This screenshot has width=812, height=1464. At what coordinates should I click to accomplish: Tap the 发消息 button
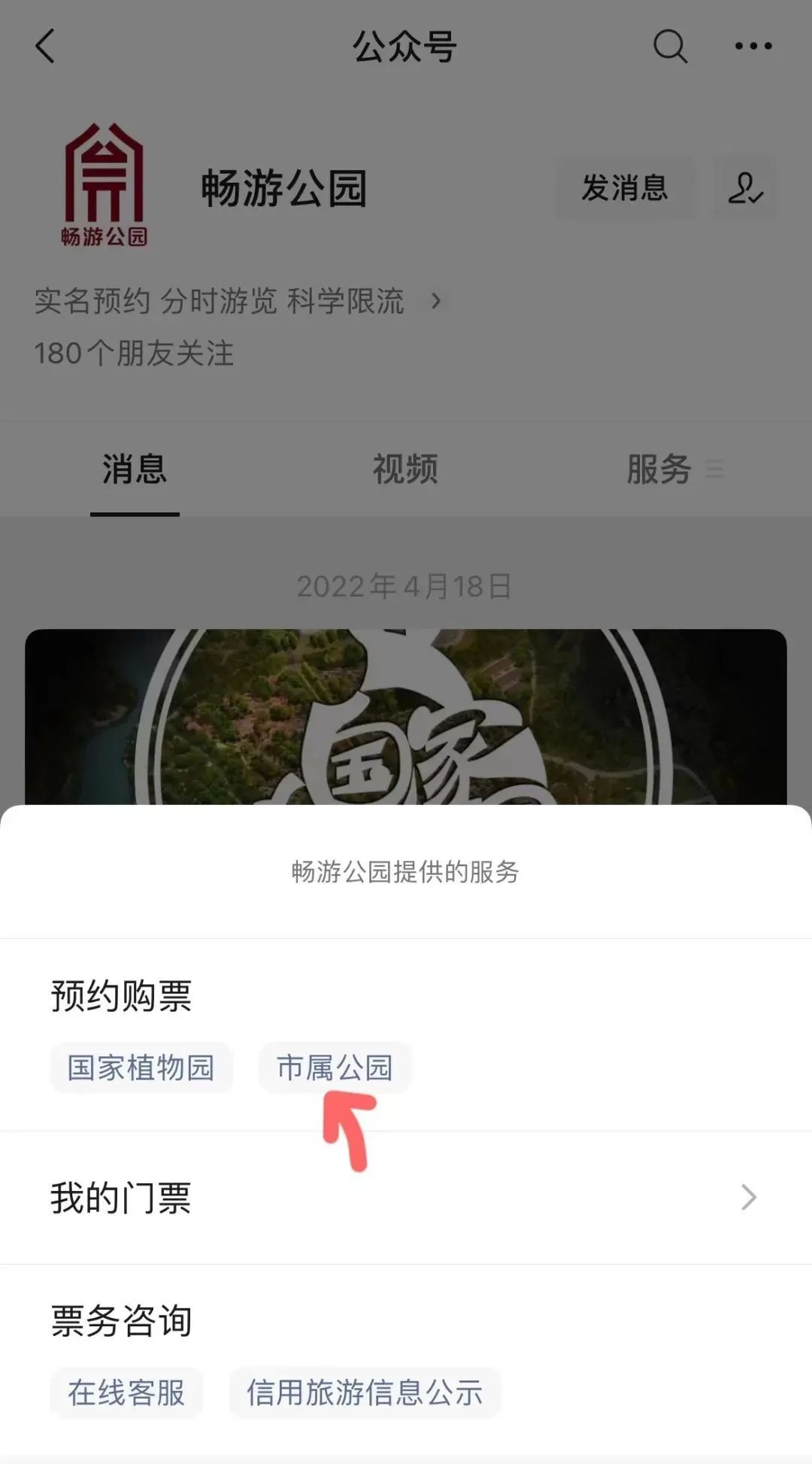click(625, 188)
